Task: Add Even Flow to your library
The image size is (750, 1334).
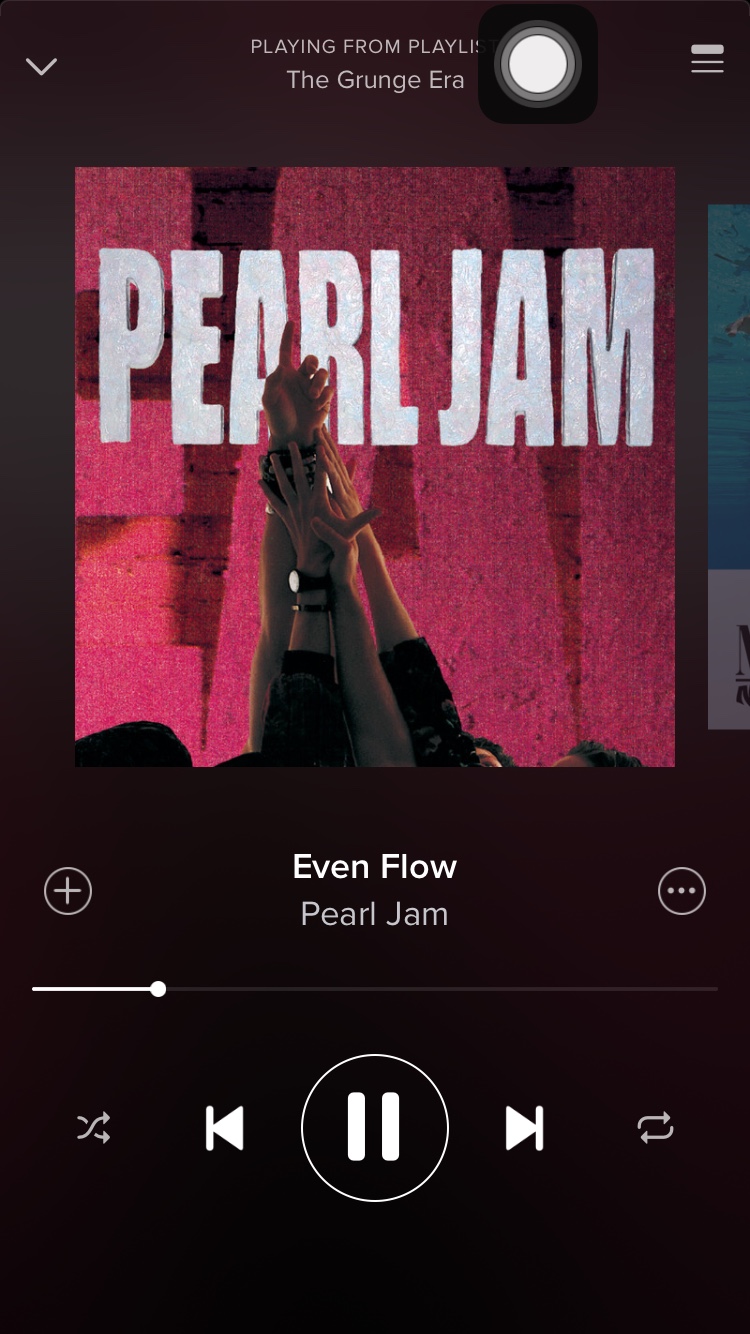Action: 68,891
